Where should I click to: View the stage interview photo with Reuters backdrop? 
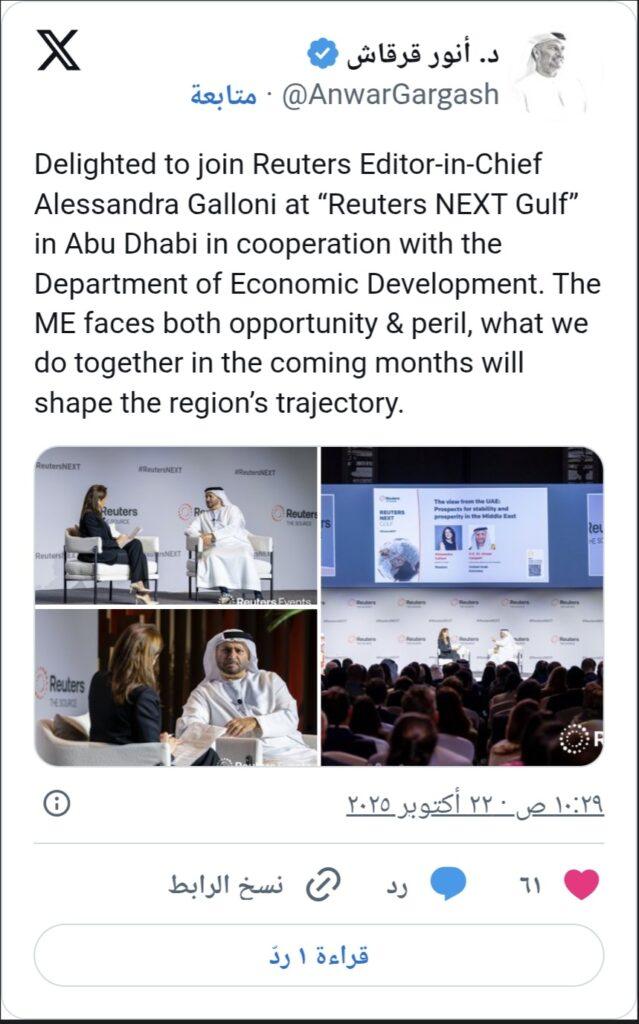[x=176, y=526]
